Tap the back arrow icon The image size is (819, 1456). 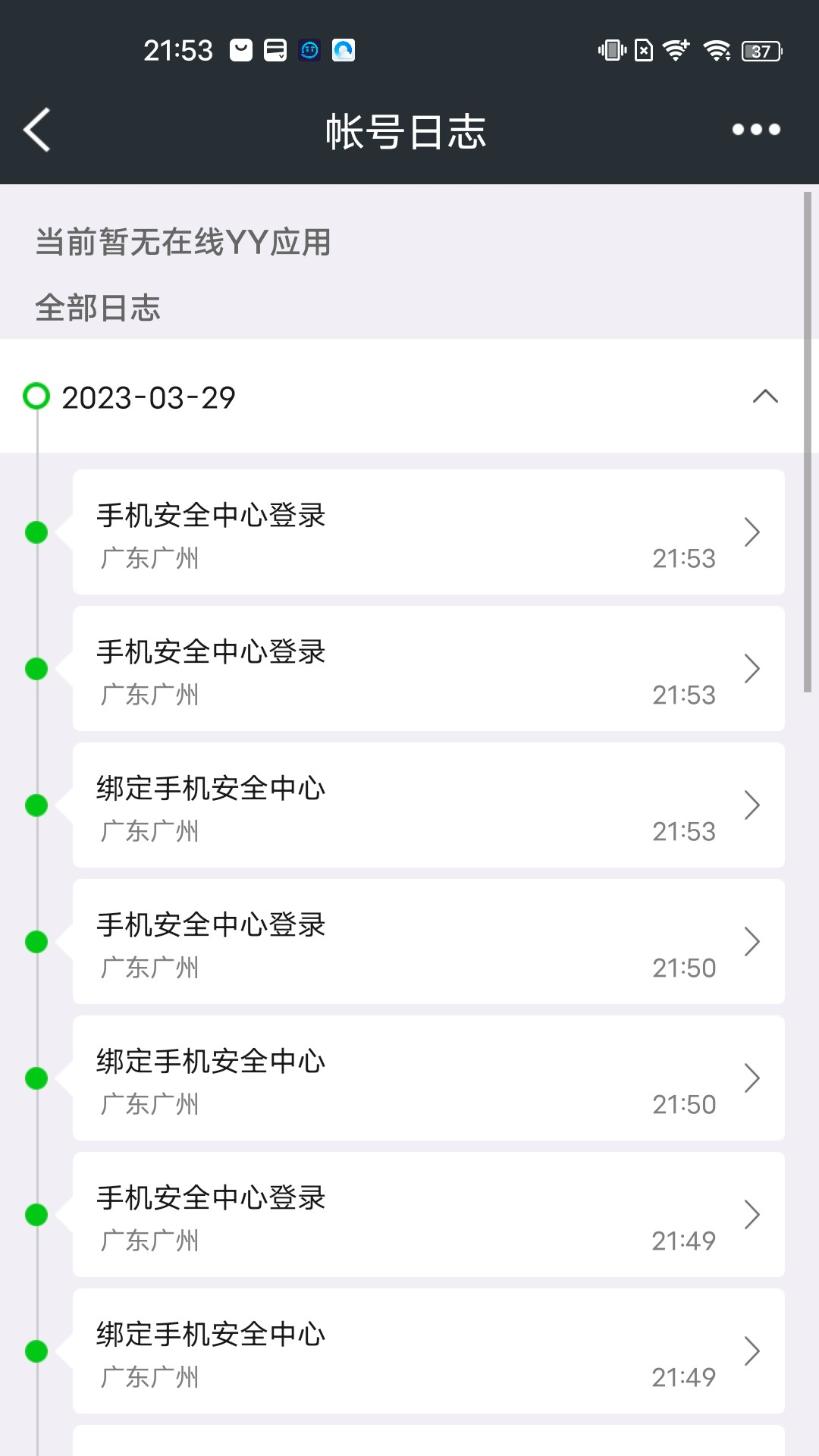click(36, 130)
